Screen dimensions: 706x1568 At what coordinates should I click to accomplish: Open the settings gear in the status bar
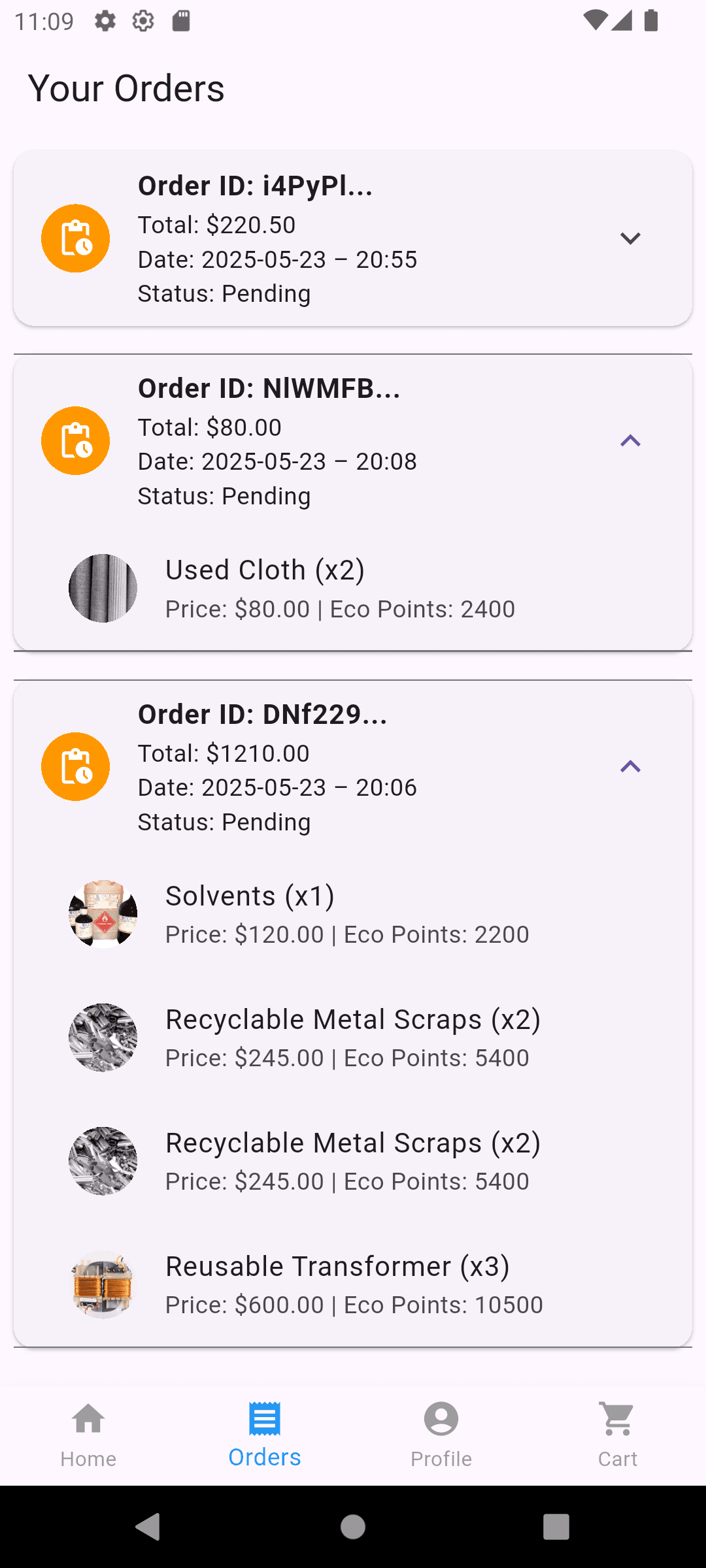pos(106,21)
